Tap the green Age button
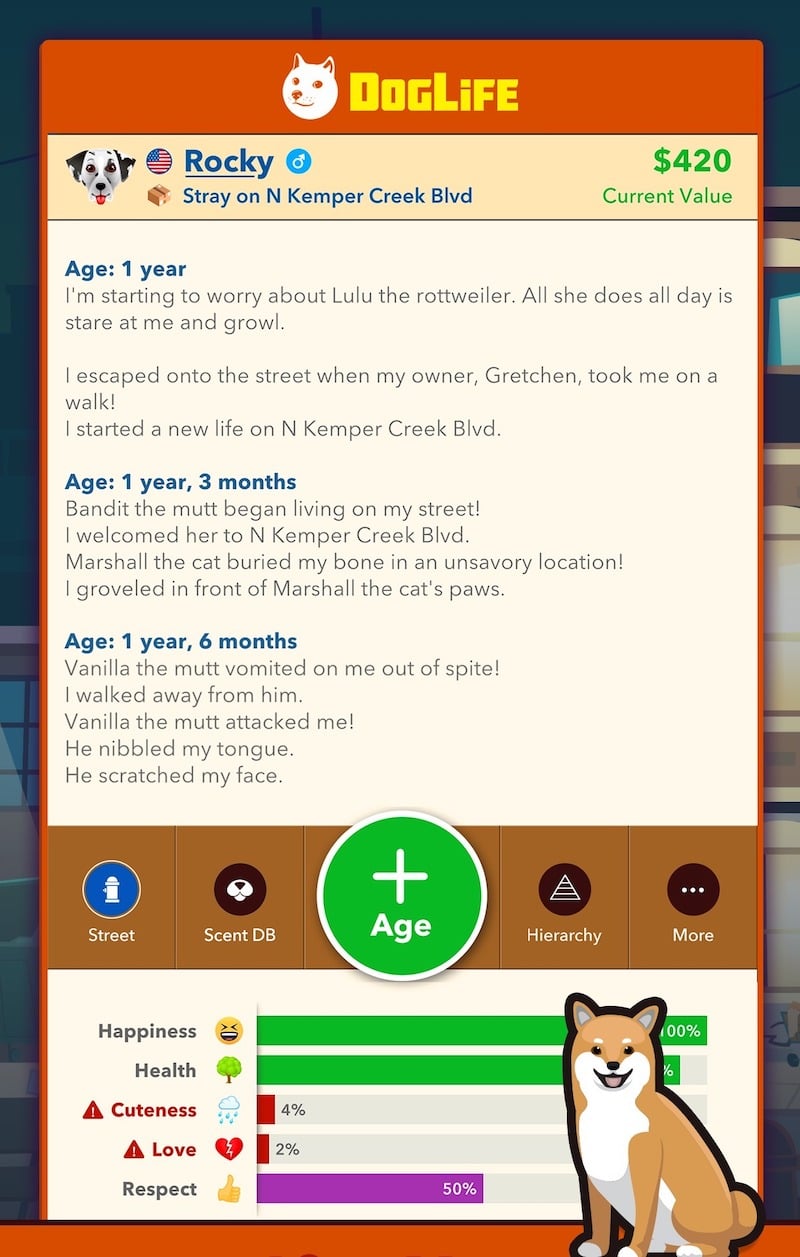800x1257 pixels. 401,897
